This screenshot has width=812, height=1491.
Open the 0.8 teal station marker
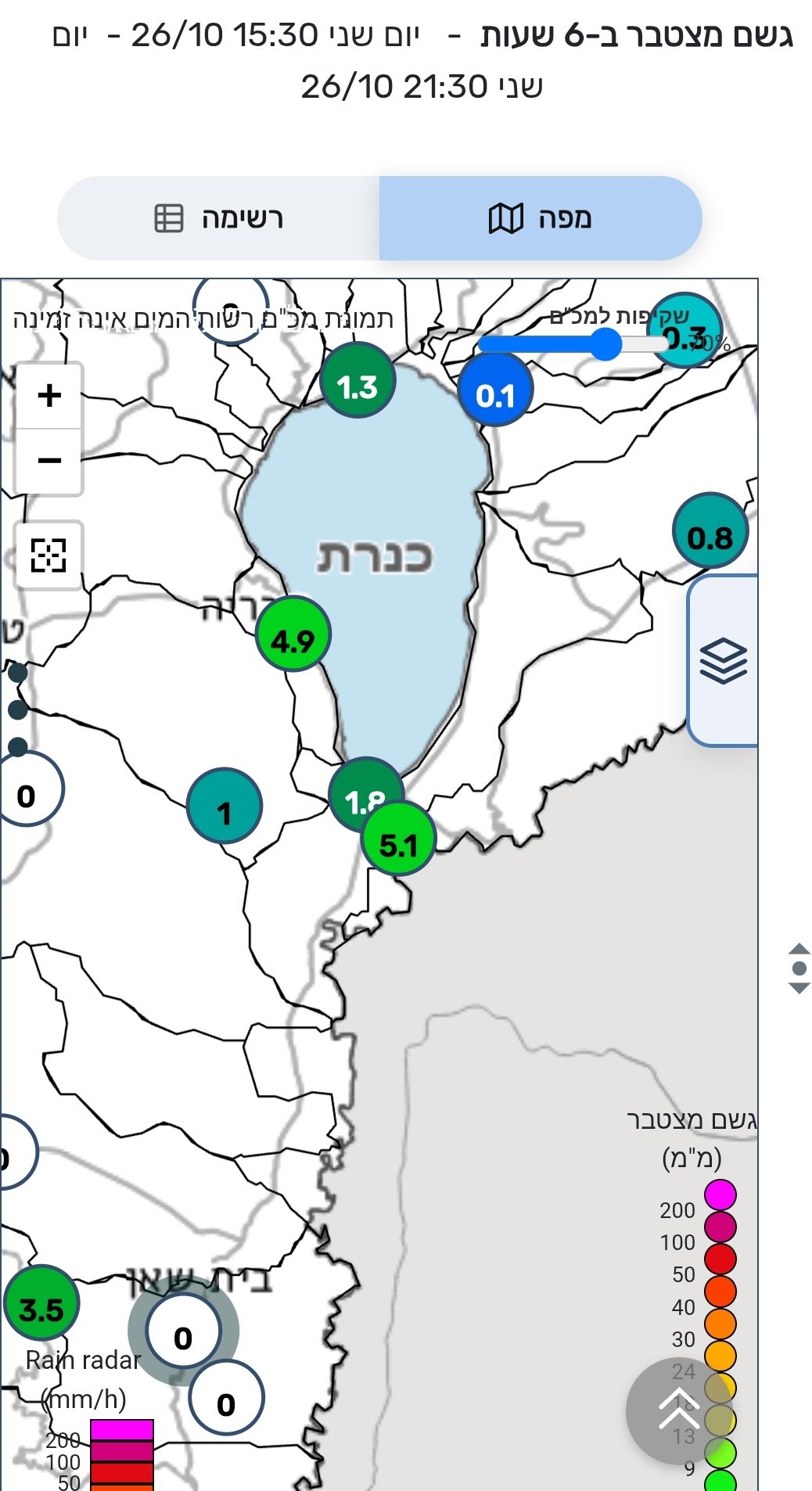[710, 531]
